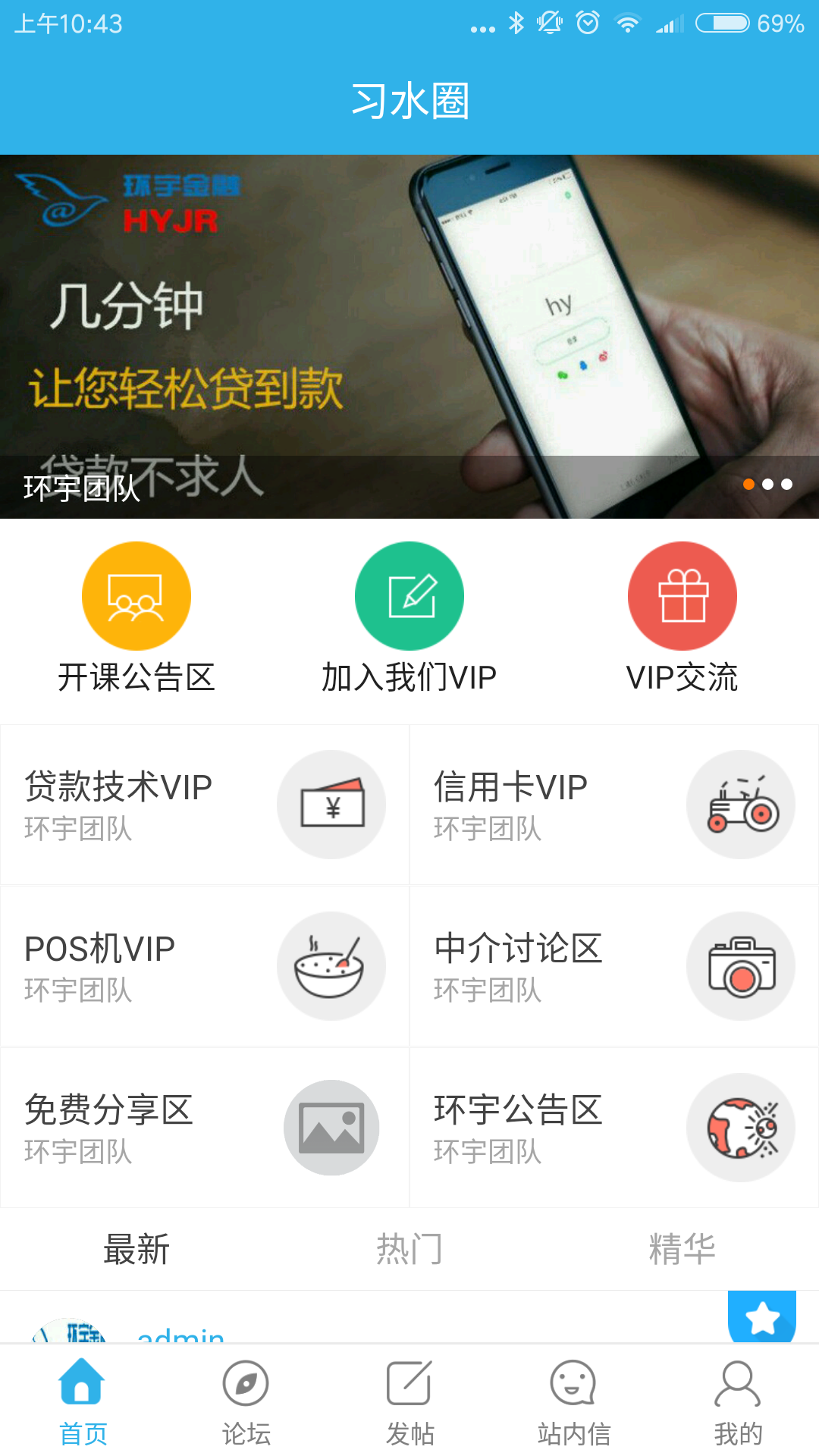
Task: Go to 我的 in the bottom navigation
Action: 736,1385
